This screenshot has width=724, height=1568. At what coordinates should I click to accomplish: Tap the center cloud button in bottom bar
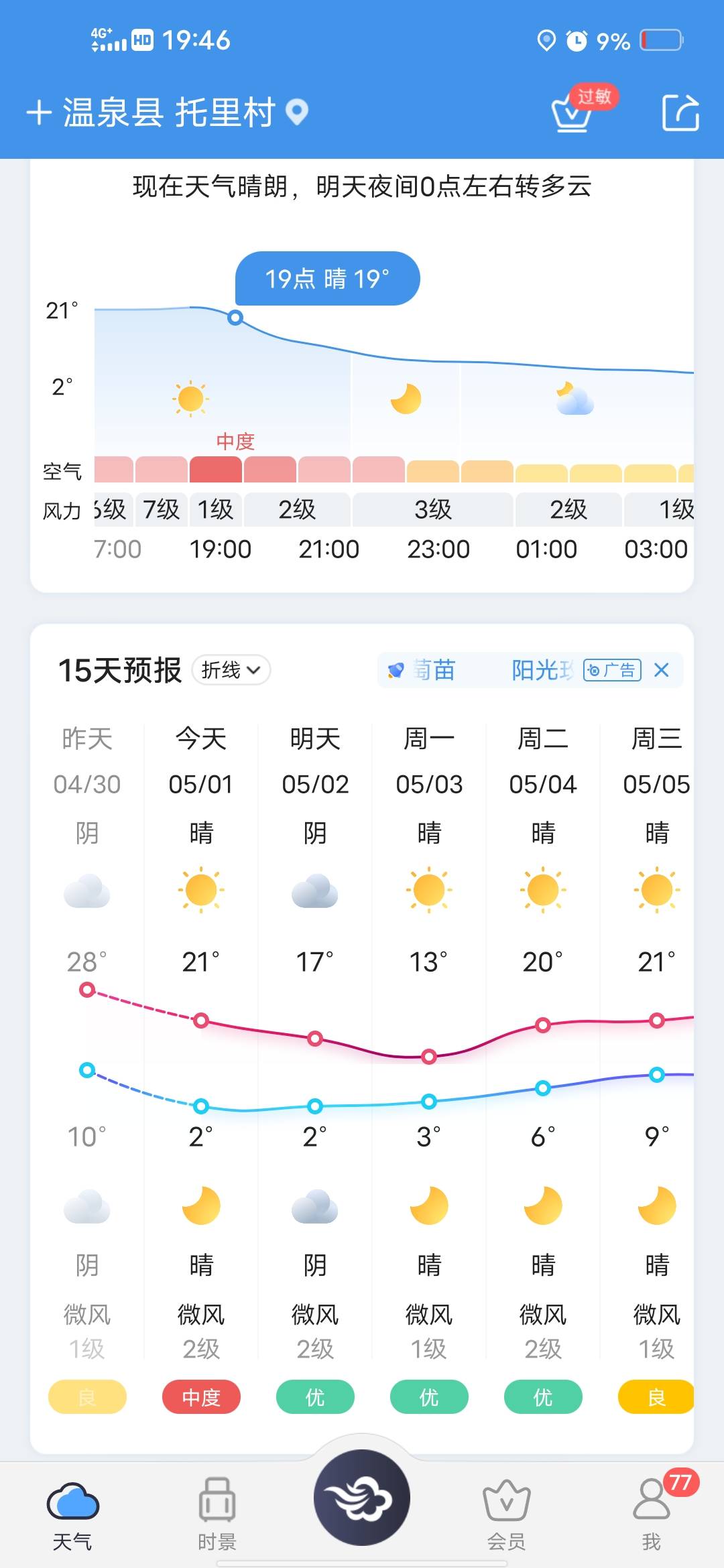[x=362, y=1498]
